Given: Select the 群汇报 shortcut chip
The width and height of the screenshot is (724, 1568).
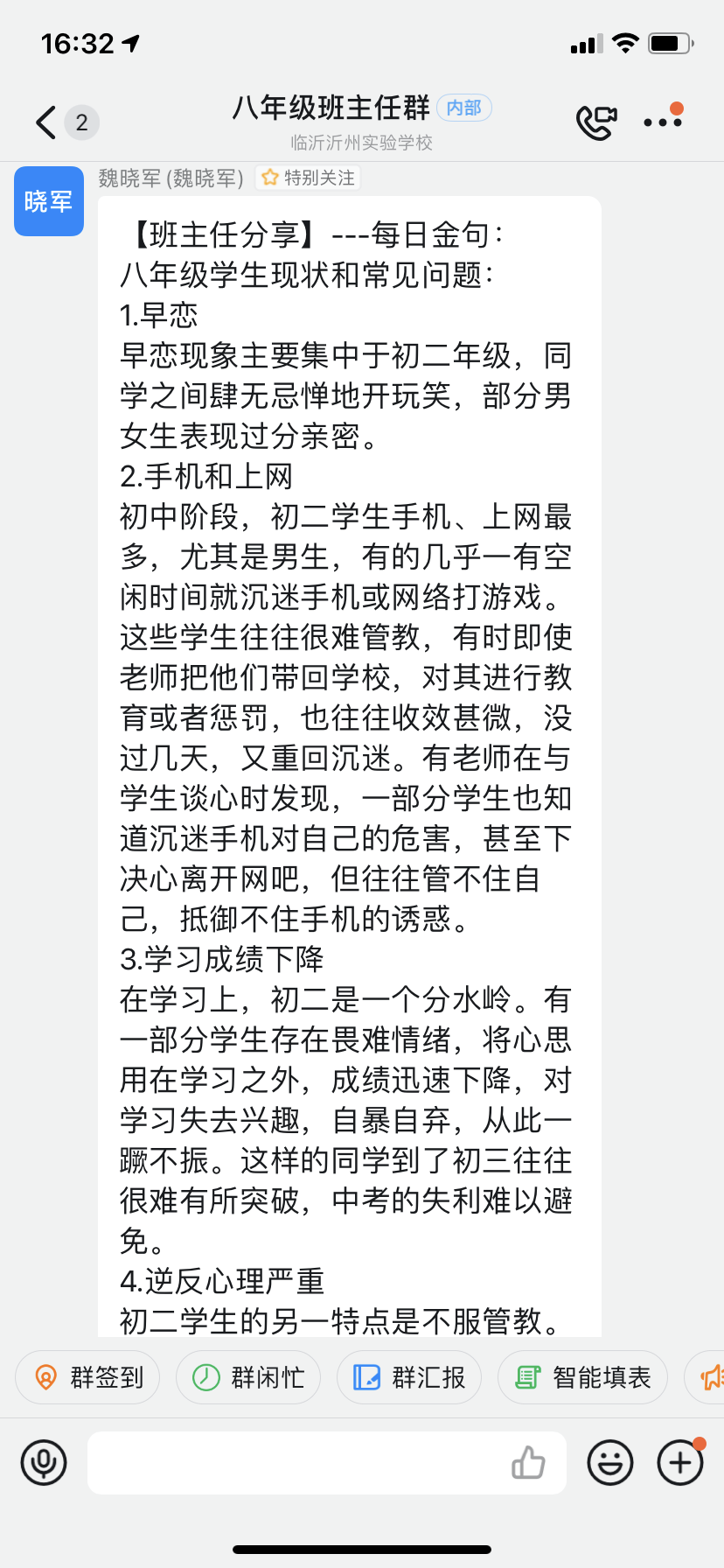Looking at the screenshot, I should pos(409,1377).
